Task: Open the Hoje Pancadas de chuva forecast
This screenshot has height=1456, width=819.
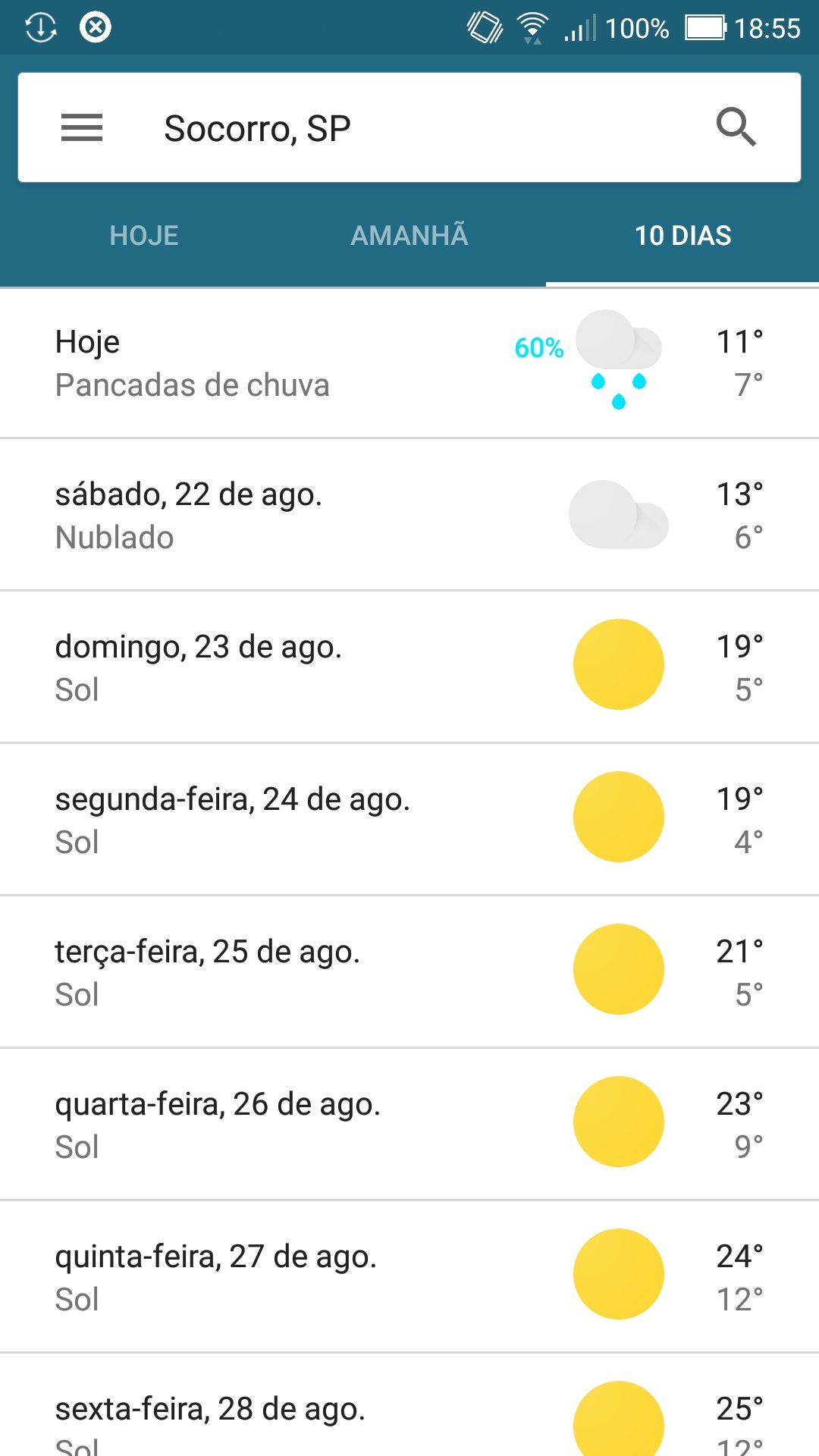Action: (409, 364)
